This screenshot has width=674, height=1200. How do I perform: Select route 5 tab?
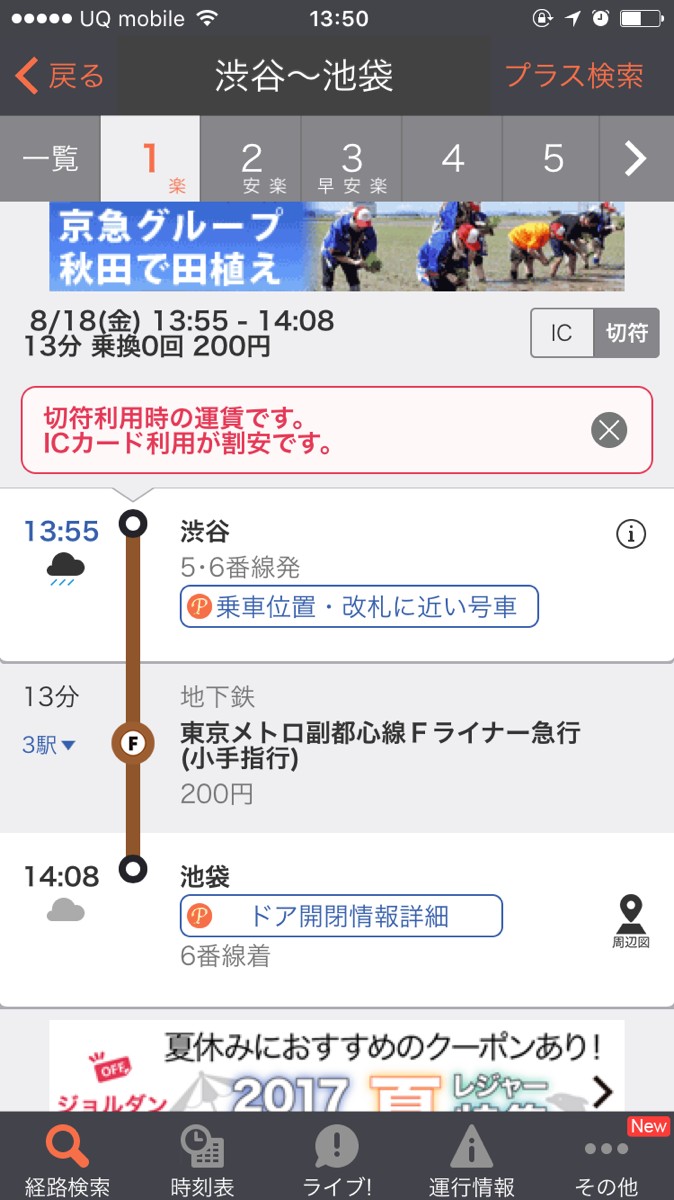coord(553,158)
